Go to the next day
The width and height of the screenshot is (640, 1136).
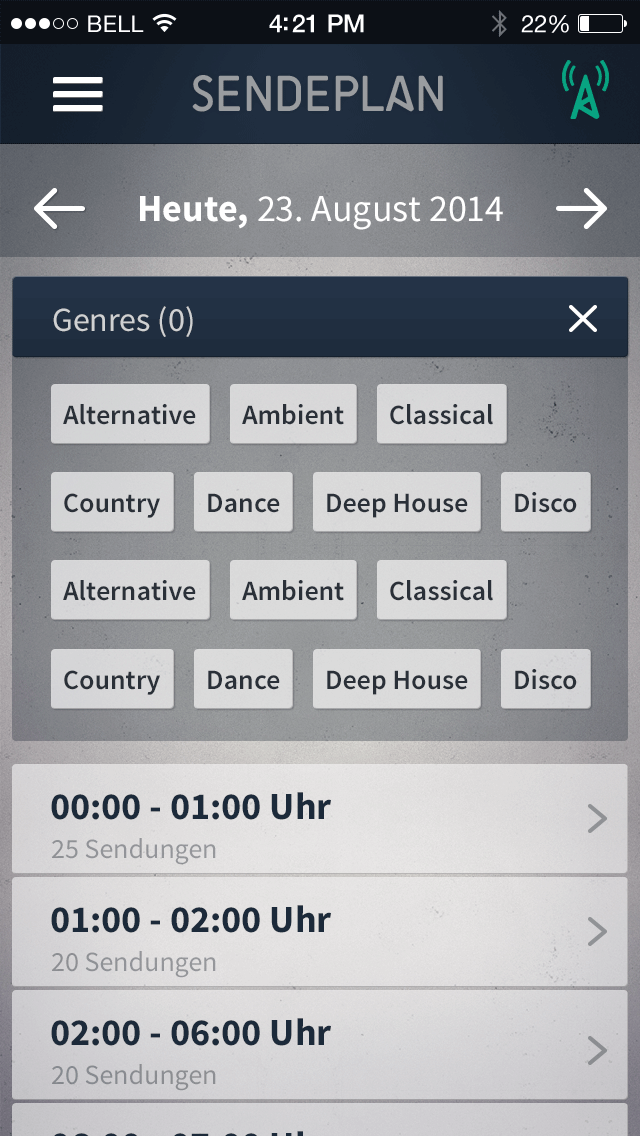[581, 209]
